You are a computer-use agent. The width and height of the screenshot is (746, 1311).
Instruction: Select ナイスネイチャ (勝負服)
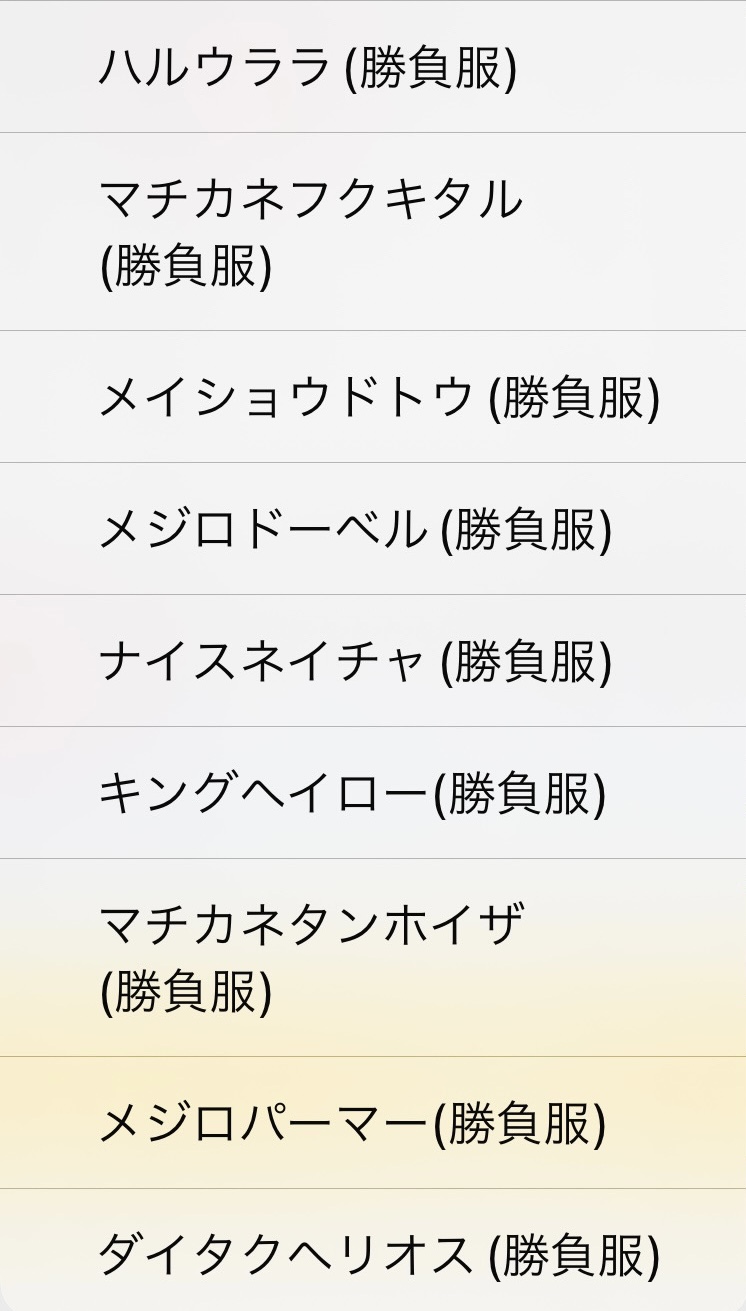pos(373,661)
